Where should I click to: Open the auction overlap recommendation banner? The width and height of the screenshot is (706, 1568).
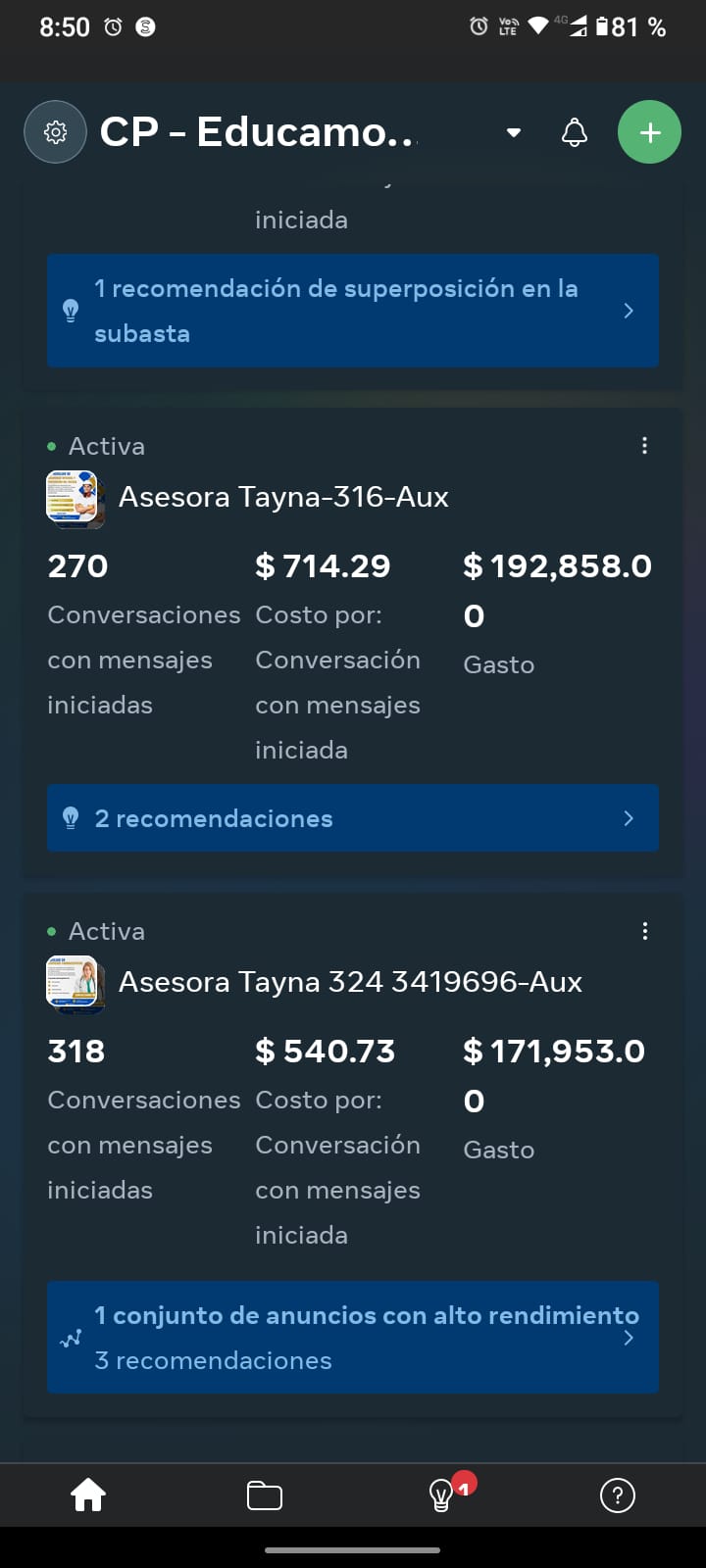(353, 311)
